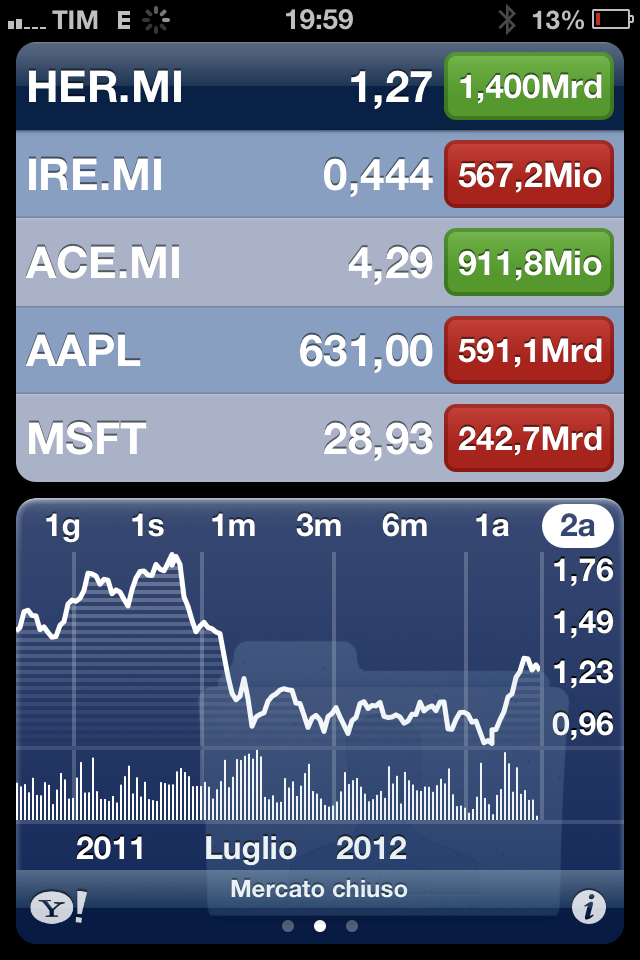Switch chart to 1s range
640x960 pixels.
pyautogui.click(x=148, y=526)
